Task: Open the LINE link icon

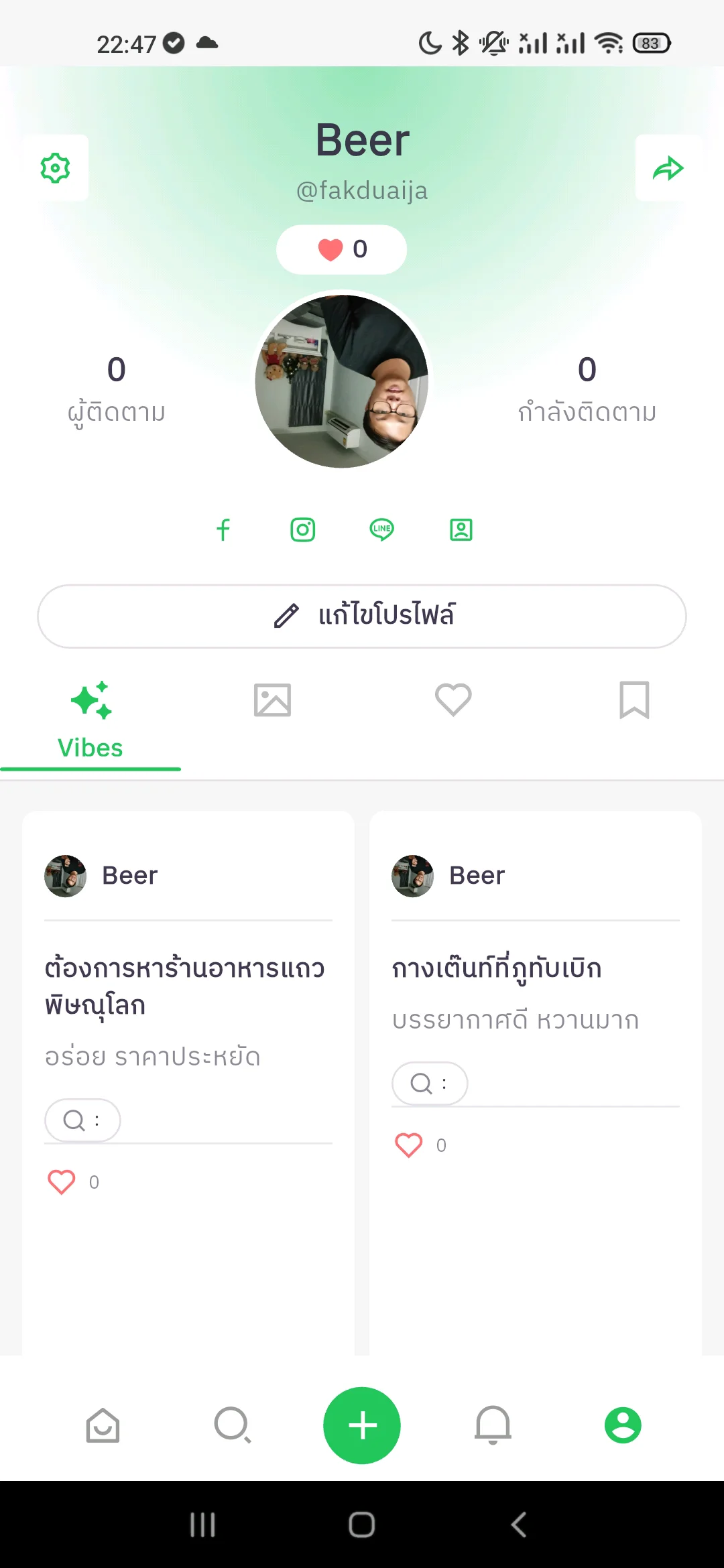Action: 381,529
